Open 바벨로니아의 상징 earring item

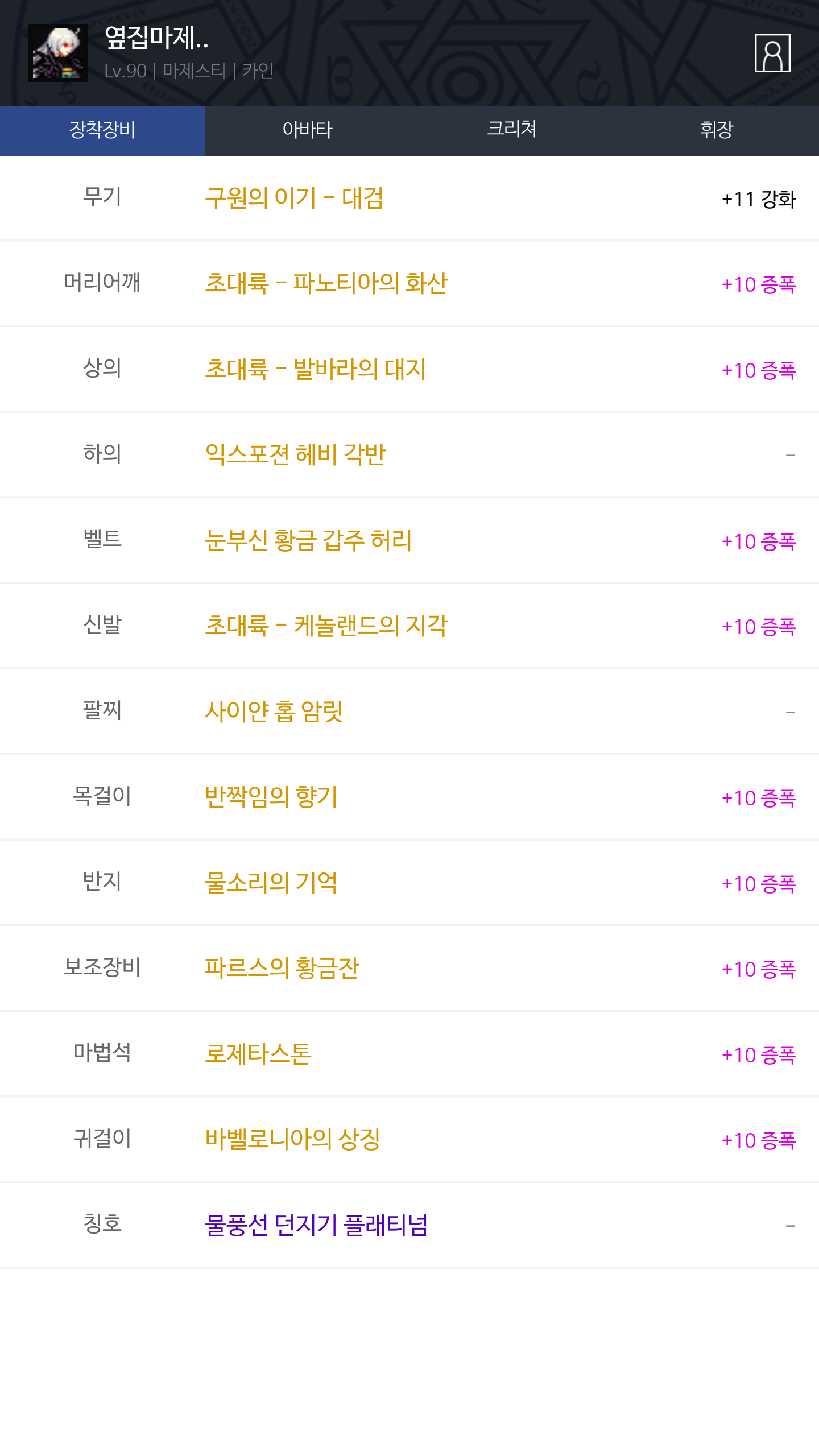coord(292,1139)
